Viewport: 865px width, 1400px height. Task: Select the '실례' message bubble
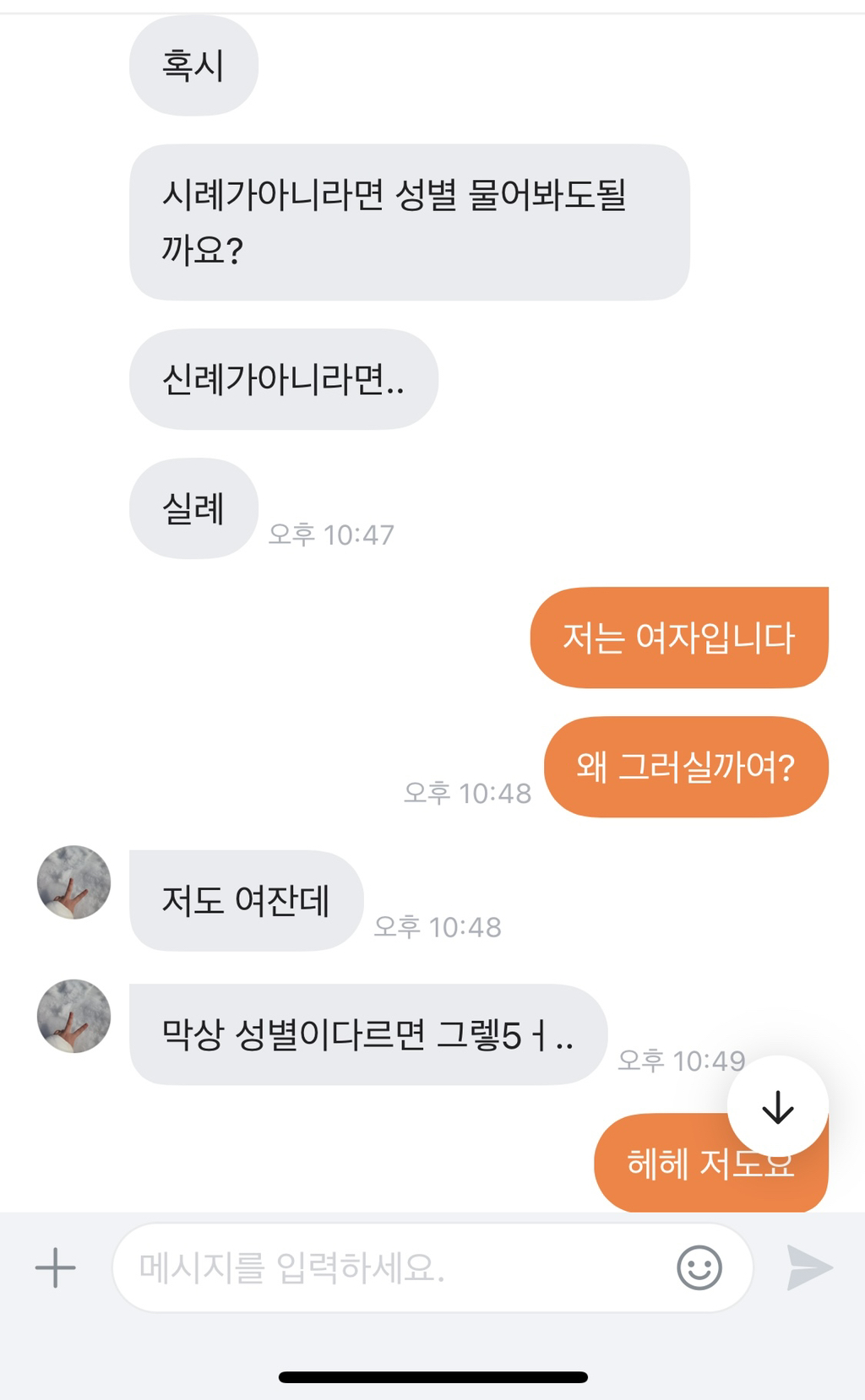[193, 507]
